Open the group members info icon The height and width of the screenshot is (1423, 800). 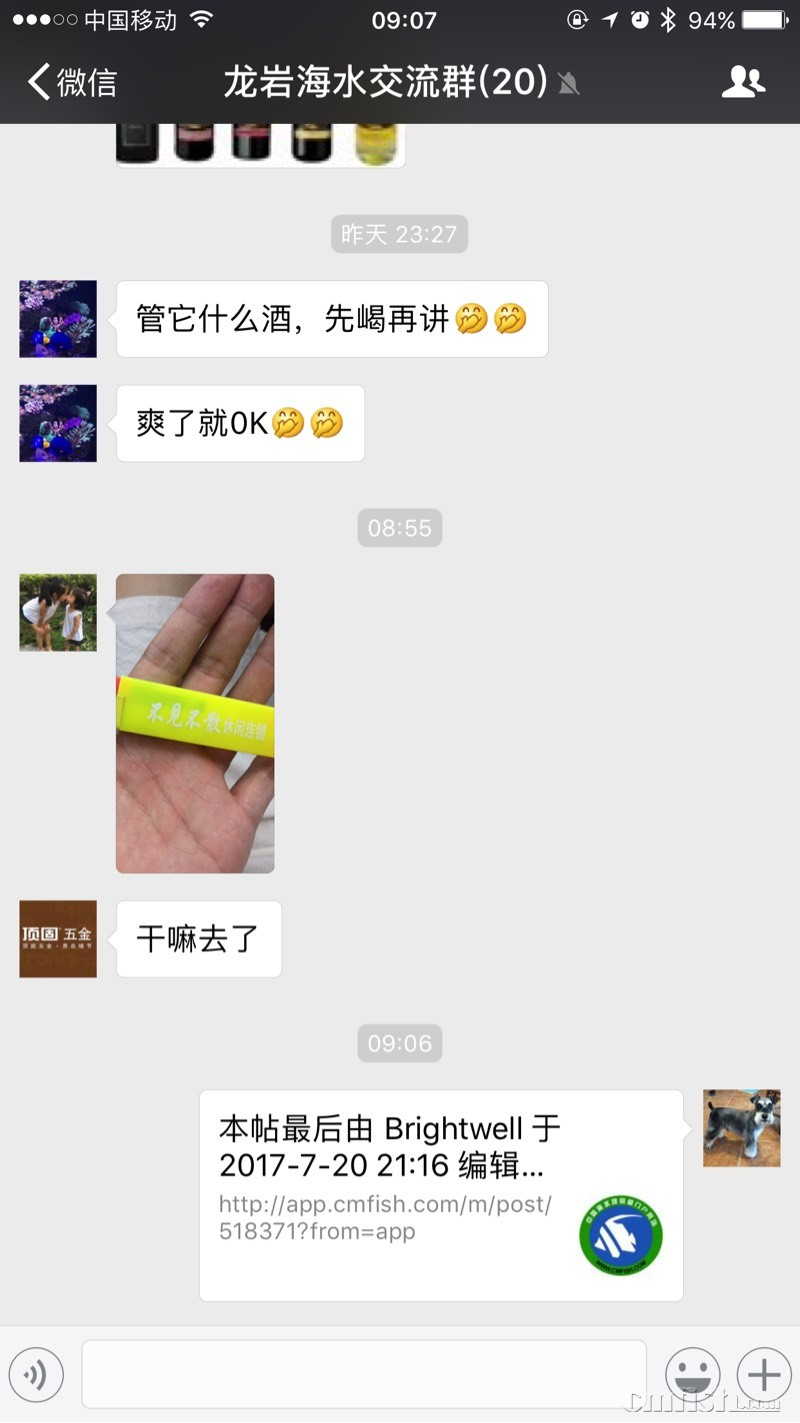point(742,82)
